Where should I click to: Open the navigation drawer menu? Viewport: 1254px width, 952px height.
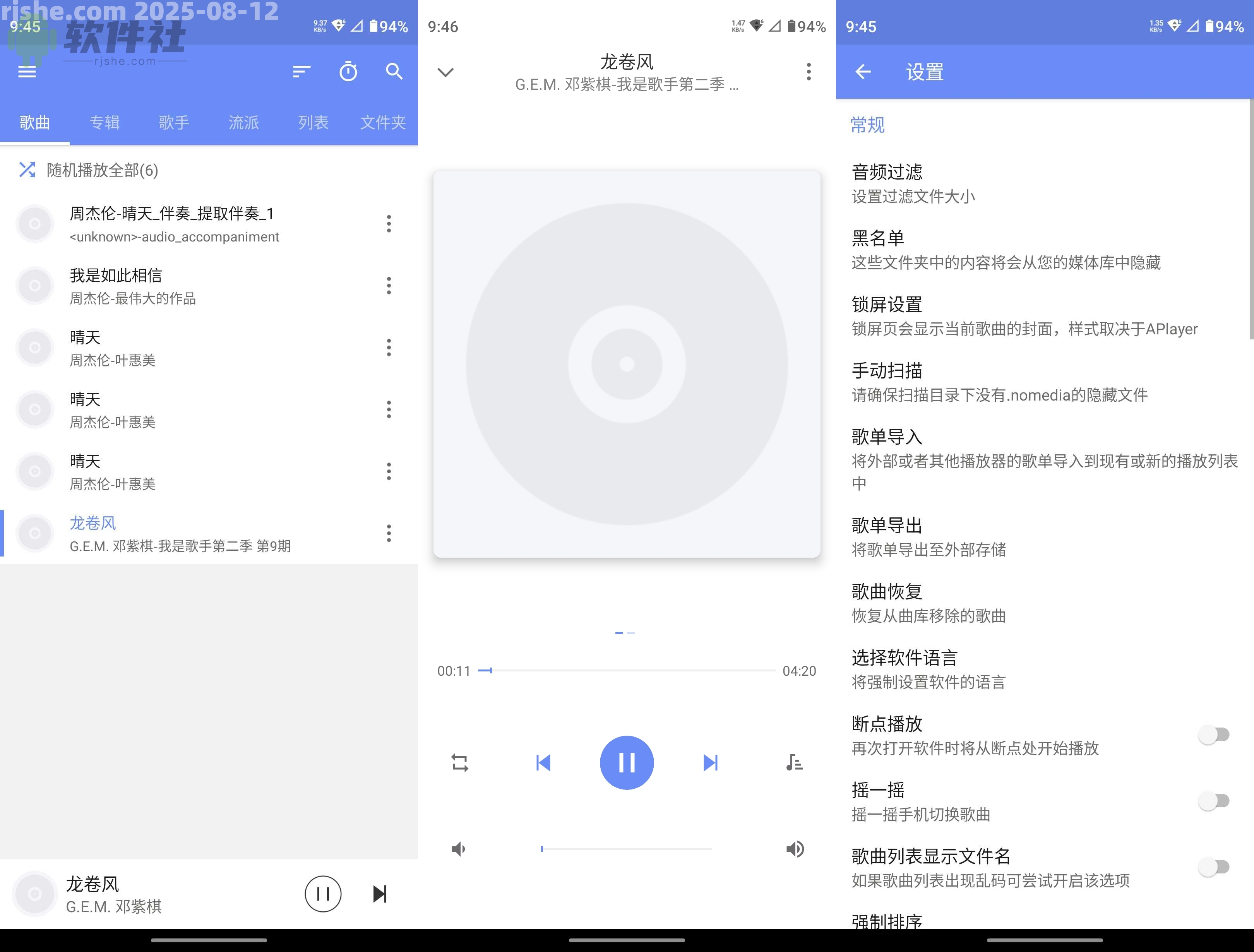pyautogui.click(x=27, y=72)
